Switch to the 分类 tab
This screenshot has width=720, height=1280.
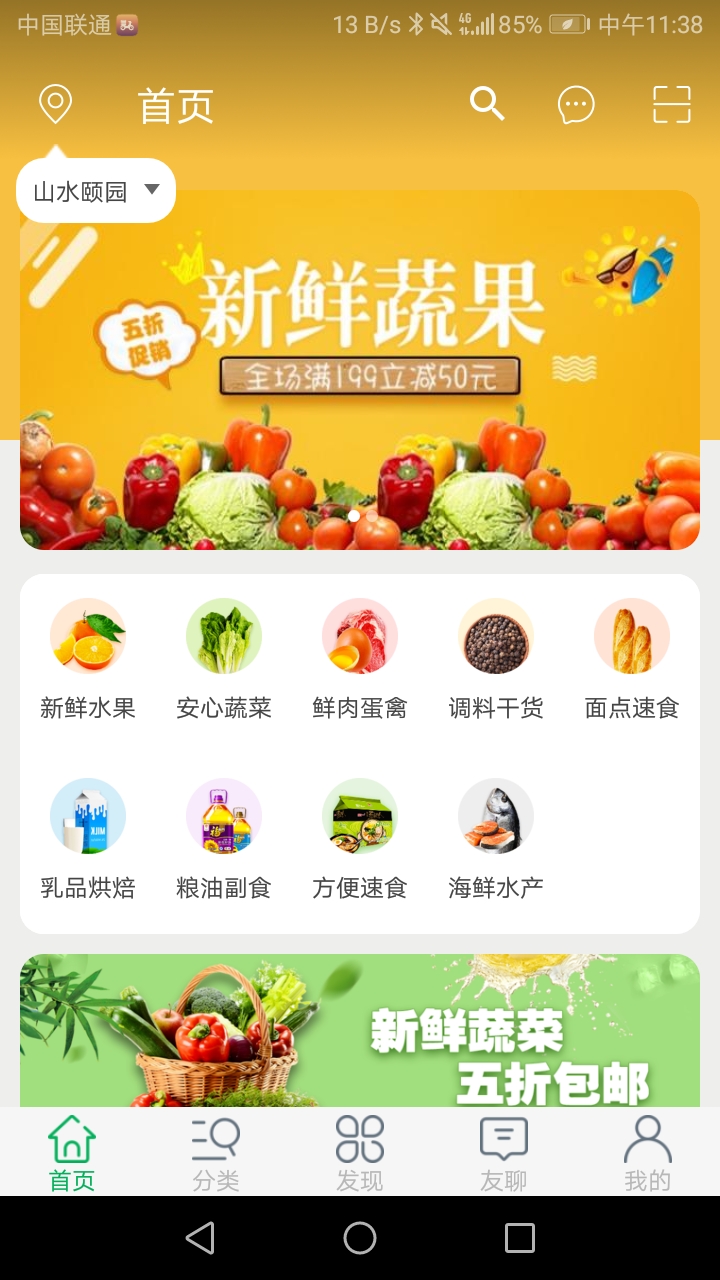[216, 1152]
